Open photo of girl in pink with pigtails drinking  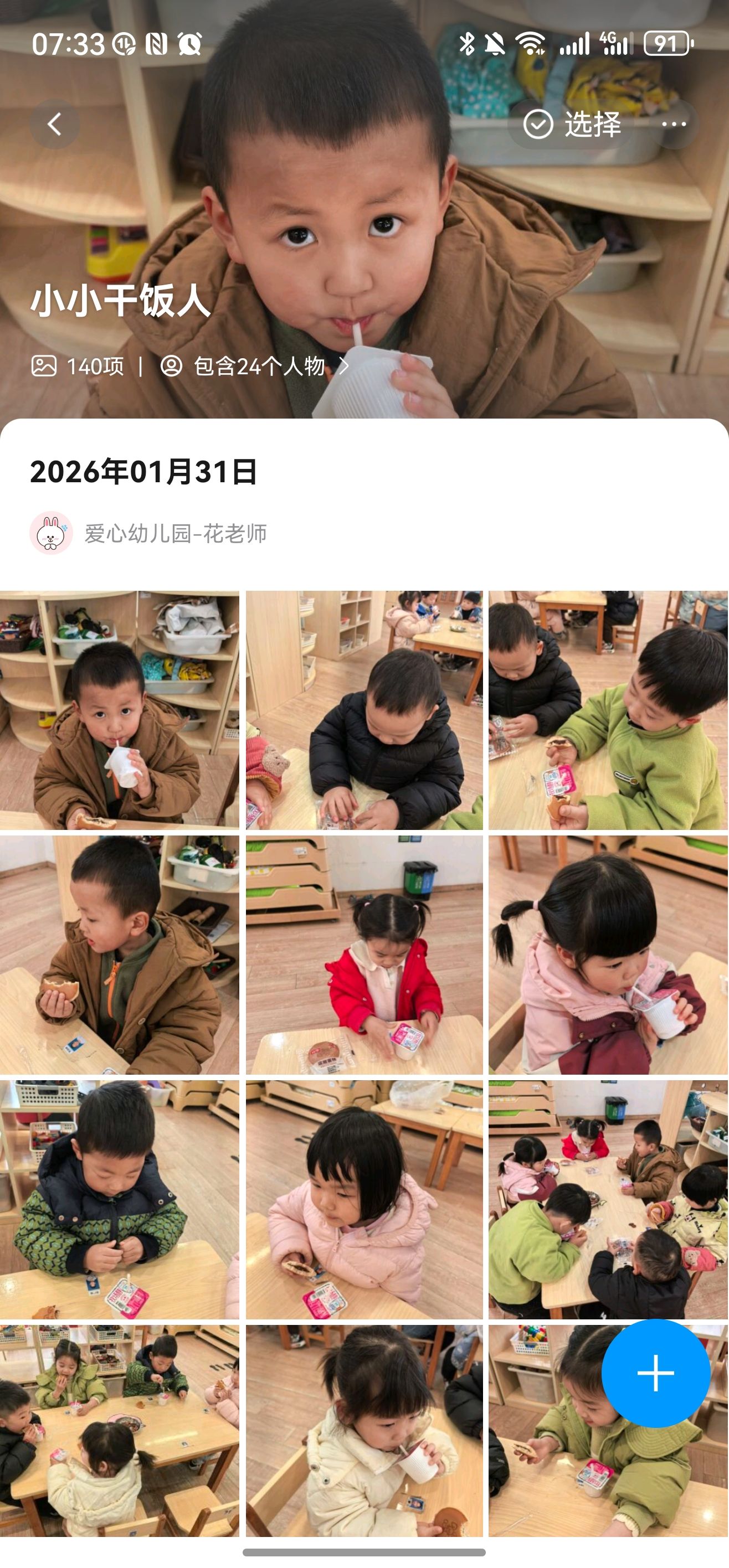[x=608, y=955]
